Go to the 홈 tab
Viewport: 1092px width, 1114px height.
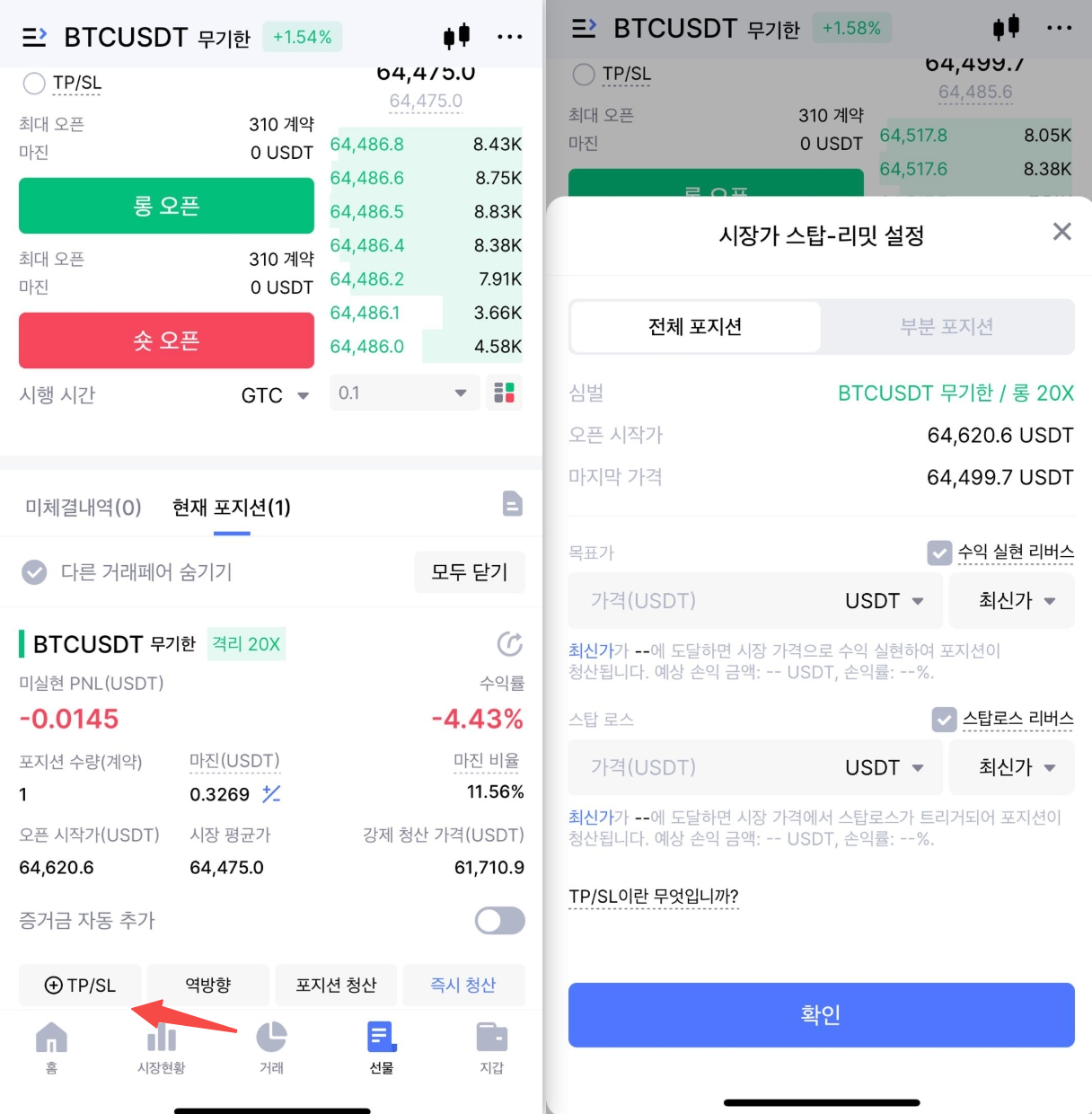(x=51, y=1047)
